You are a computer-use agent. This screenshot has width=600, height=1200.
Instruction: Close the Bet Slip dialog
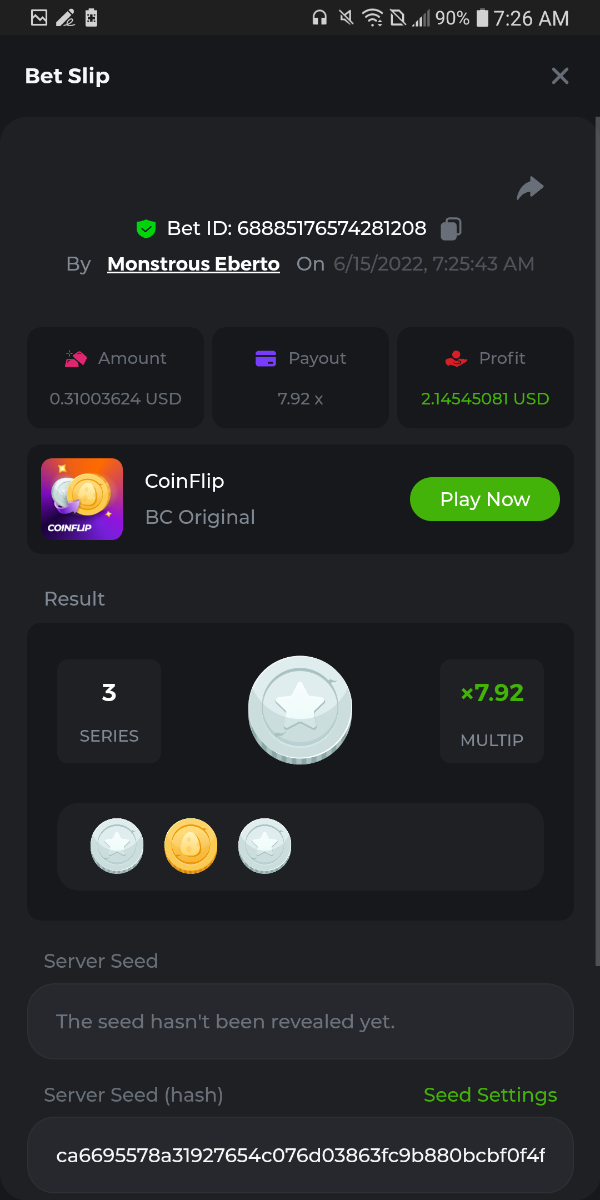coord(560,76)
